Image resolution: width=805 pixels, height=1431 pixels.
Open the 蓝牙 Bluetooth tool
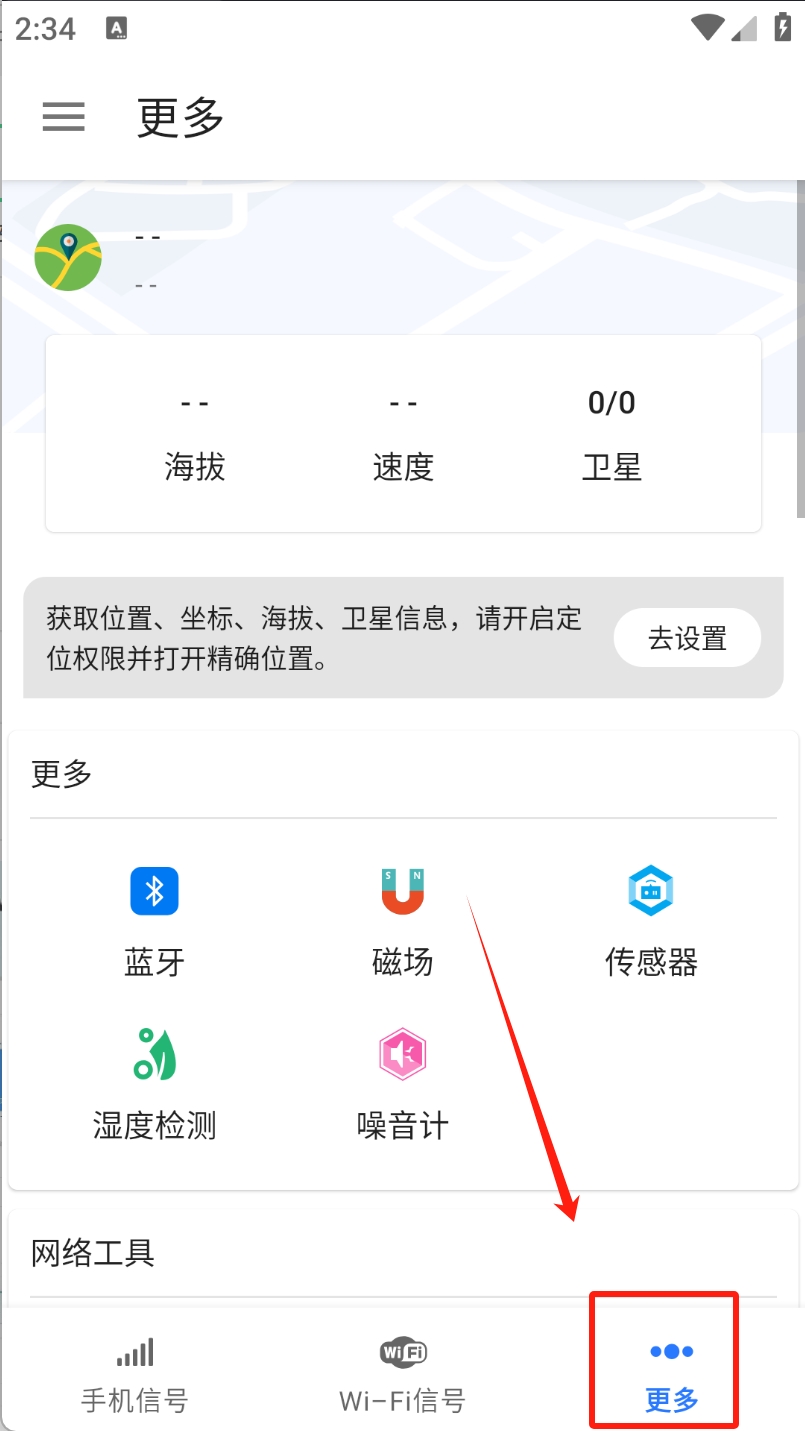coord(154,918)
